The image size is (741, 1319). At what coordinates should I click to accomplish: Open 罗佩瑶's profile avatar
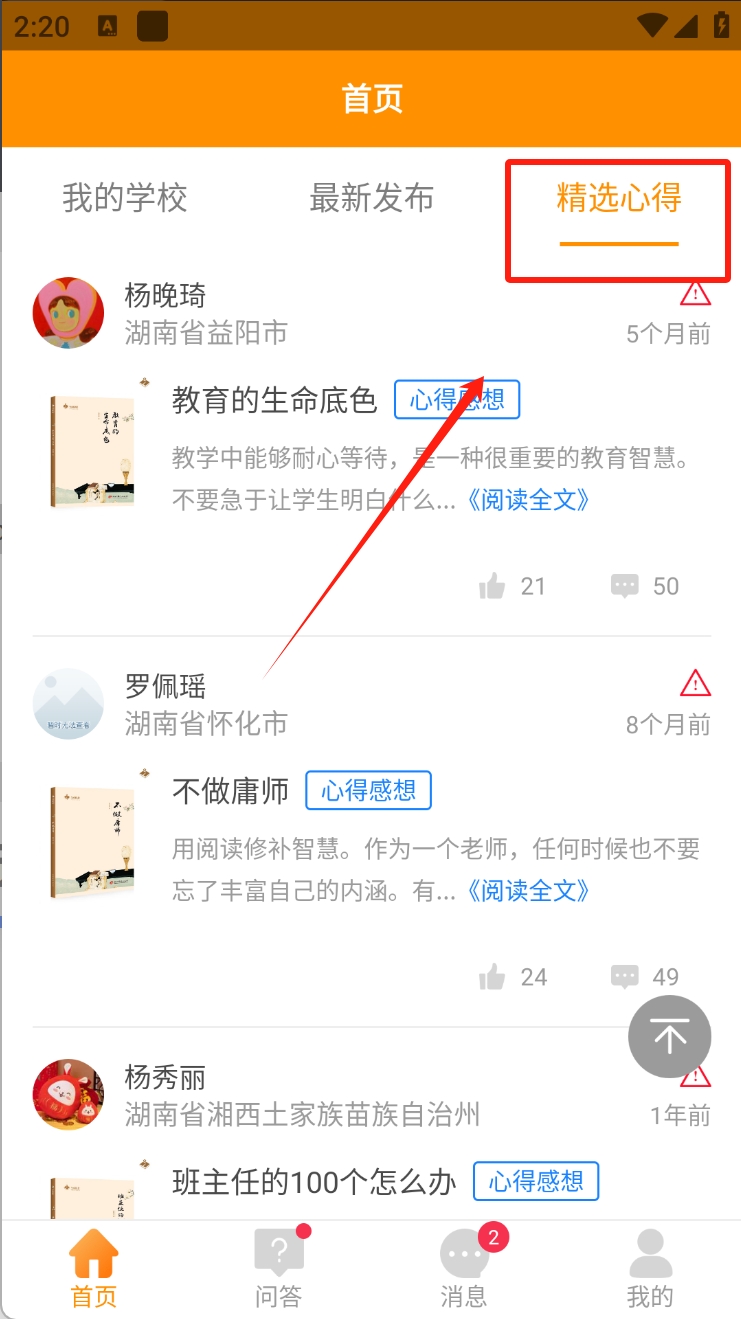click(x=68, y=703)
